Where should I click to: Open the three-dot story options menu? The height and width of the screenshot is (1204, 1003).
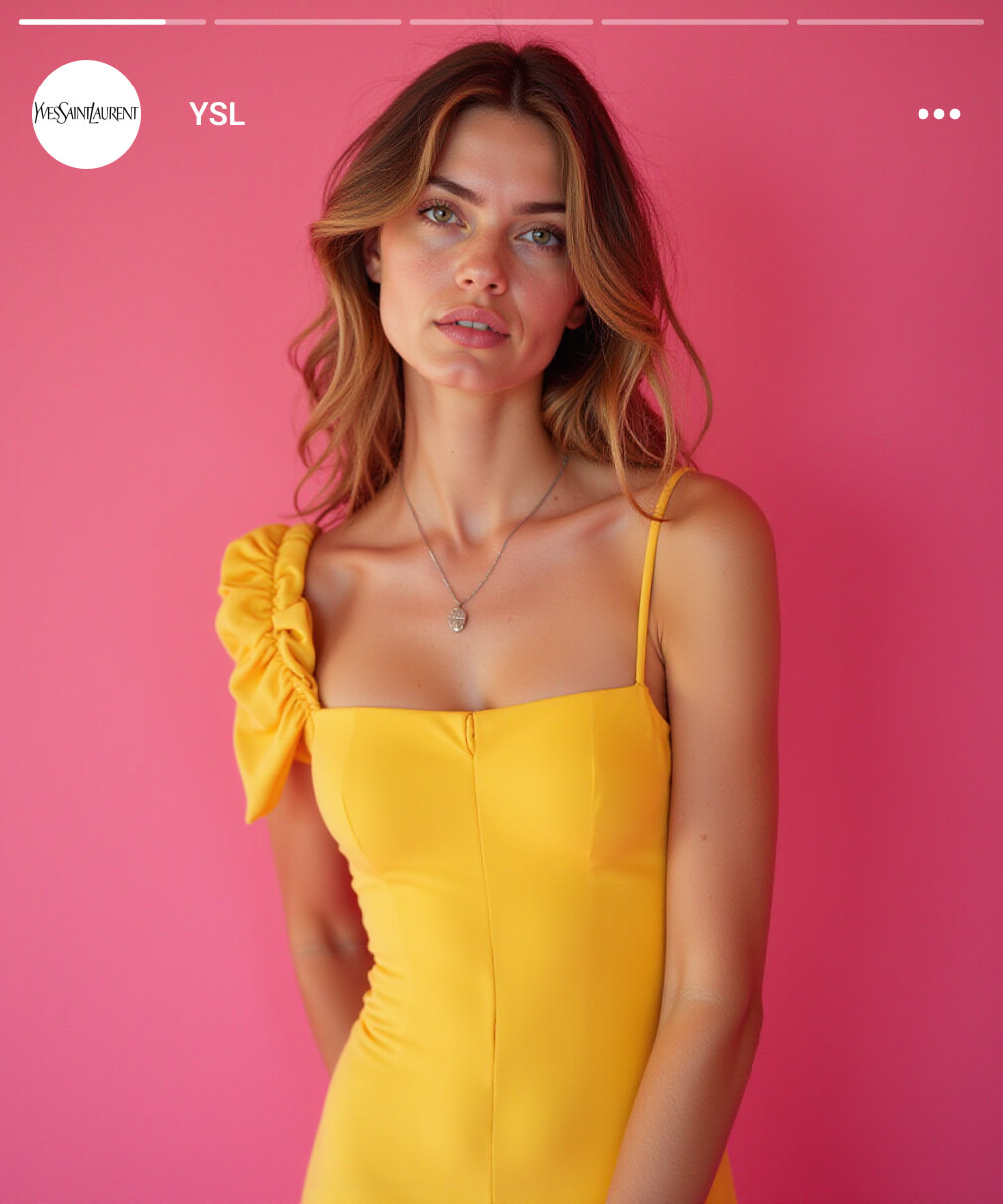[938, 114]
